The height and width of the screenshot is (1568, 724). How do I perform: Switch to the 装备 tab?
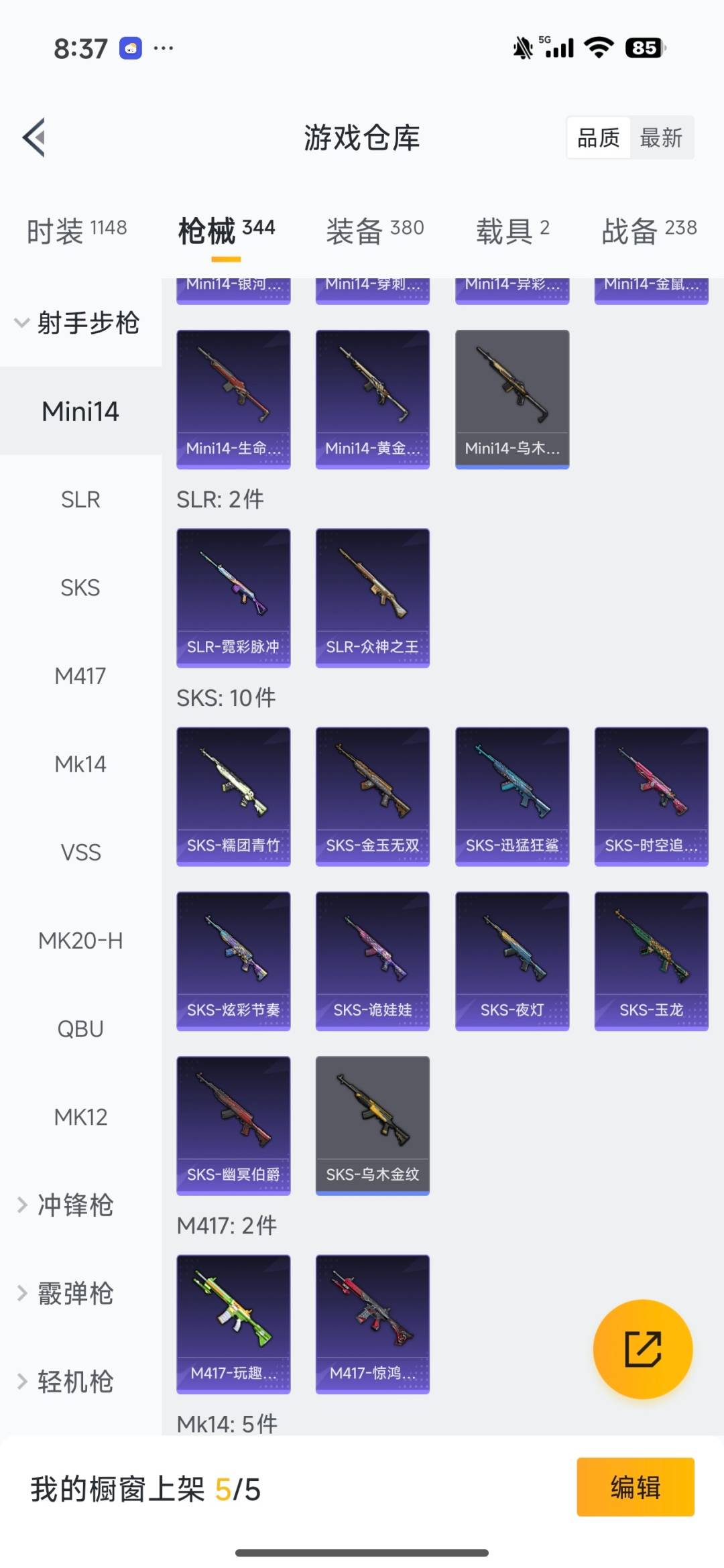click(375, 231)
